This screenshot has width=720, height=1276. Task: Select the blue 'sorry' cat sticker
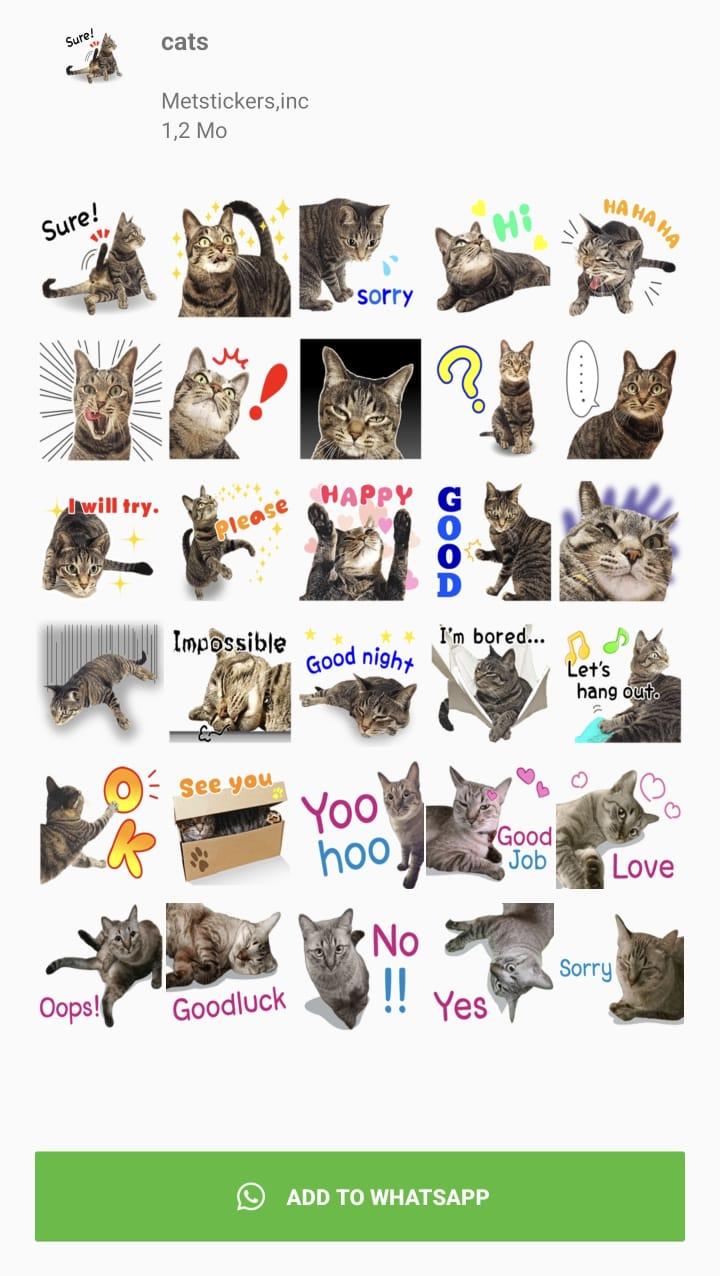tap(360, 257)
